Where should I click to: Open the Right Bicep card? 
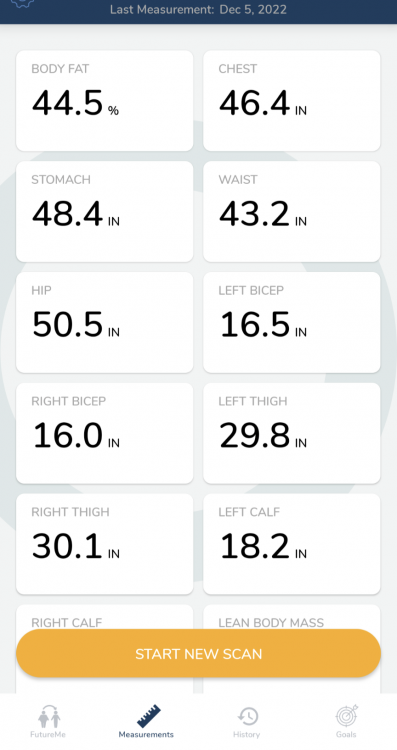(x=105, y=433)
